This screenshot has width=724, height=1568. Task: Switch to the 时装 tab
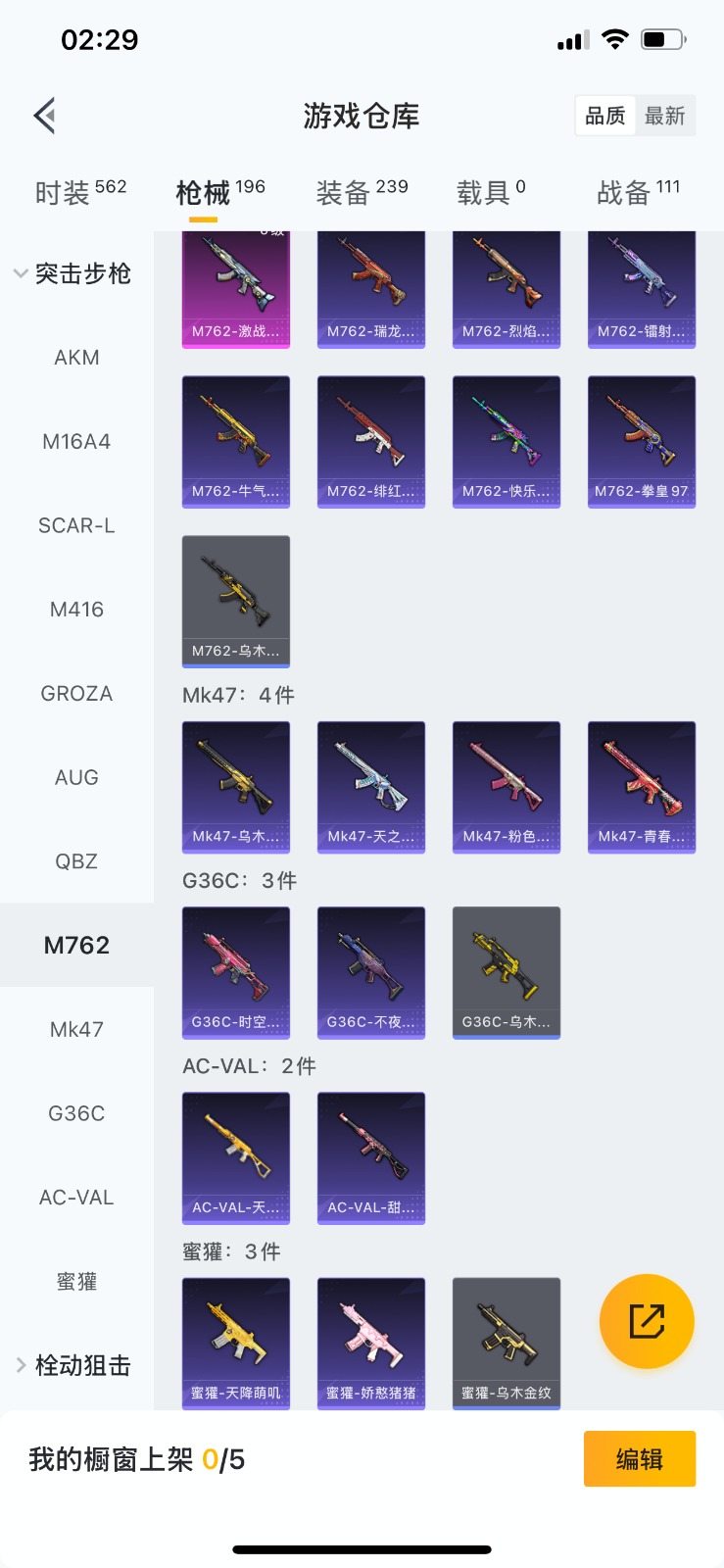pyautogui.click(x=80, y=192)
